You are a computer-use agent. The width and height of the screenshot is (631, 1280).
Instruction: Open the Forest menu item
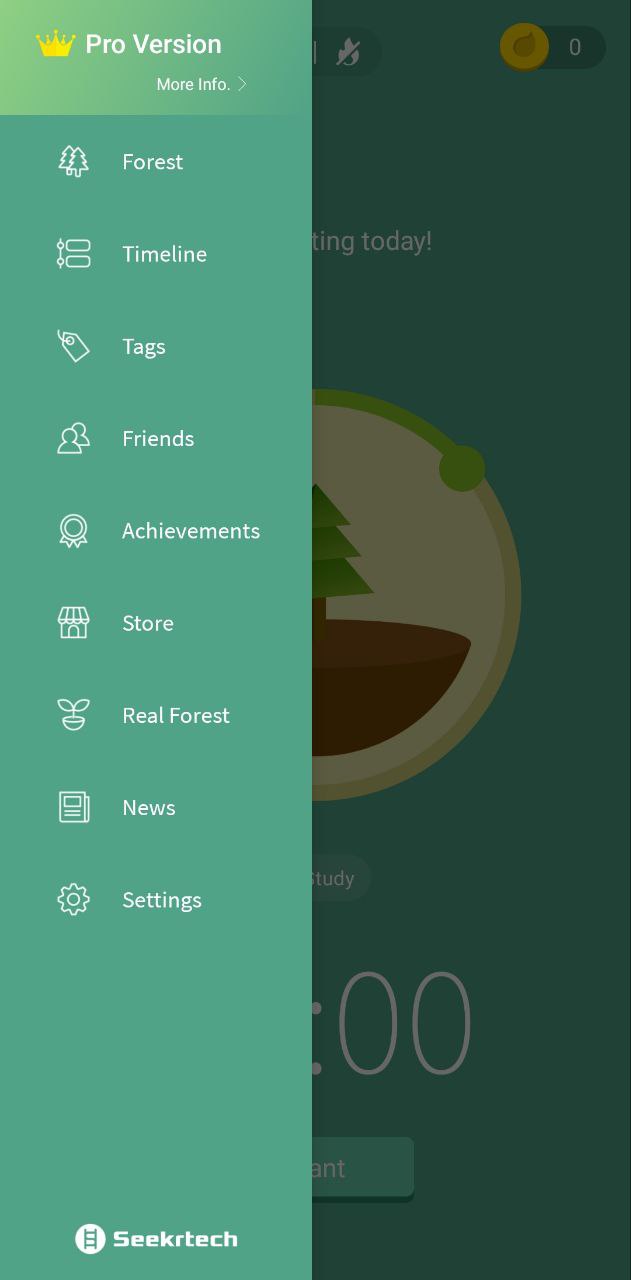pos(152,162)
